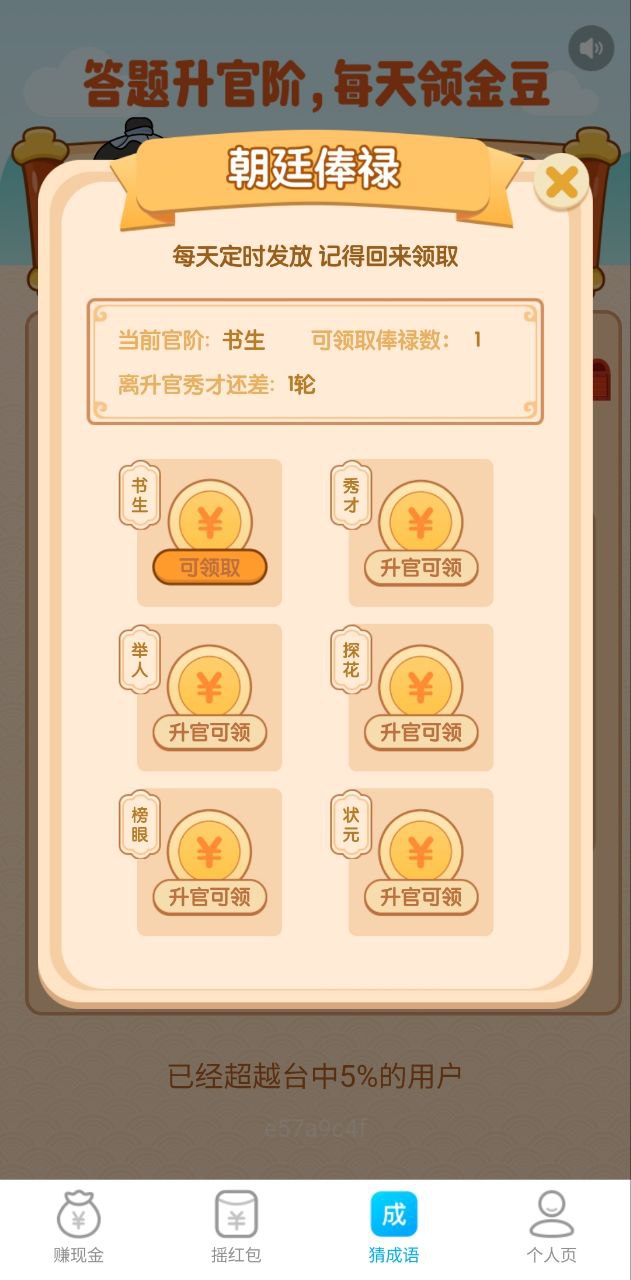The height and width of the screenshot is (1280, 631).
Task: Tap 升官可领 under 举人
Action: pos(210,733)
